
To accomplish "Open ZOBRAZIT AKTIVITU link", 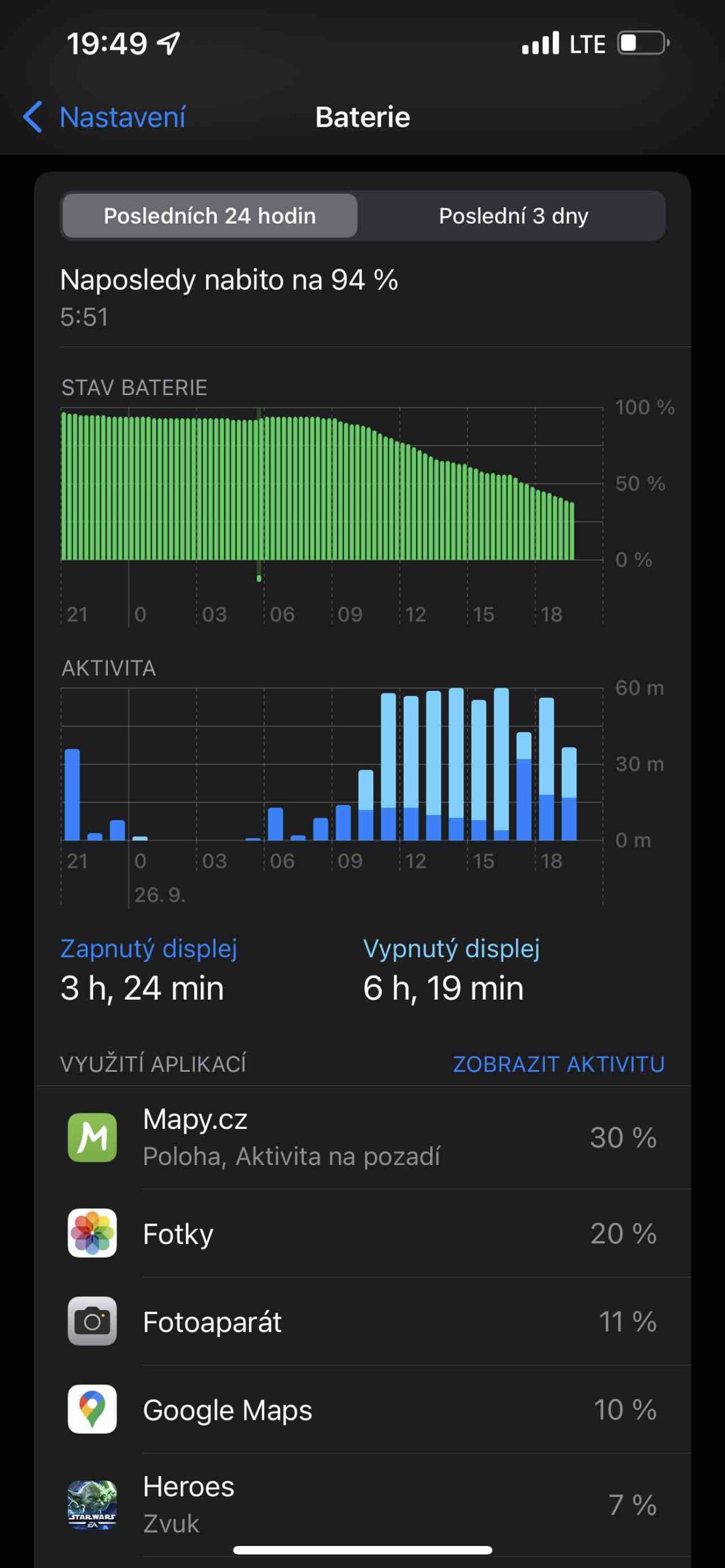I will click(x=558, y=1064).
